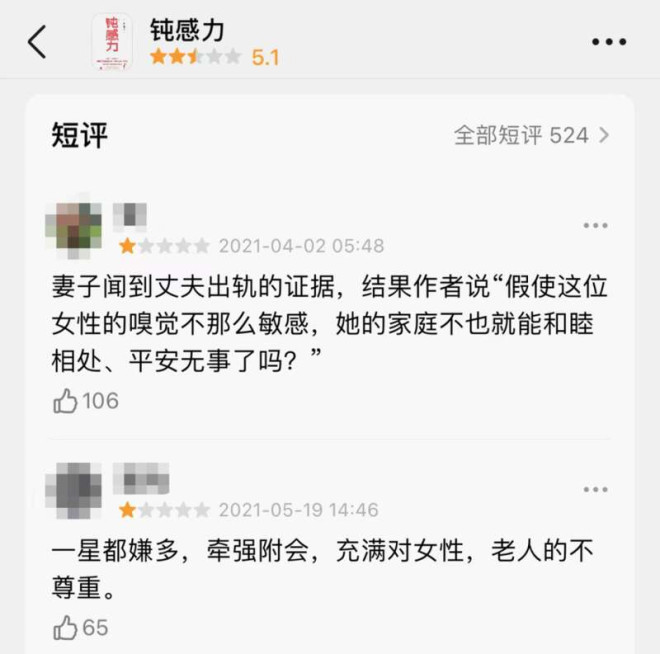The width and height of the screenshot is (660, 654).
Task: Like the review with 106 likes
Action: [67, 401]
